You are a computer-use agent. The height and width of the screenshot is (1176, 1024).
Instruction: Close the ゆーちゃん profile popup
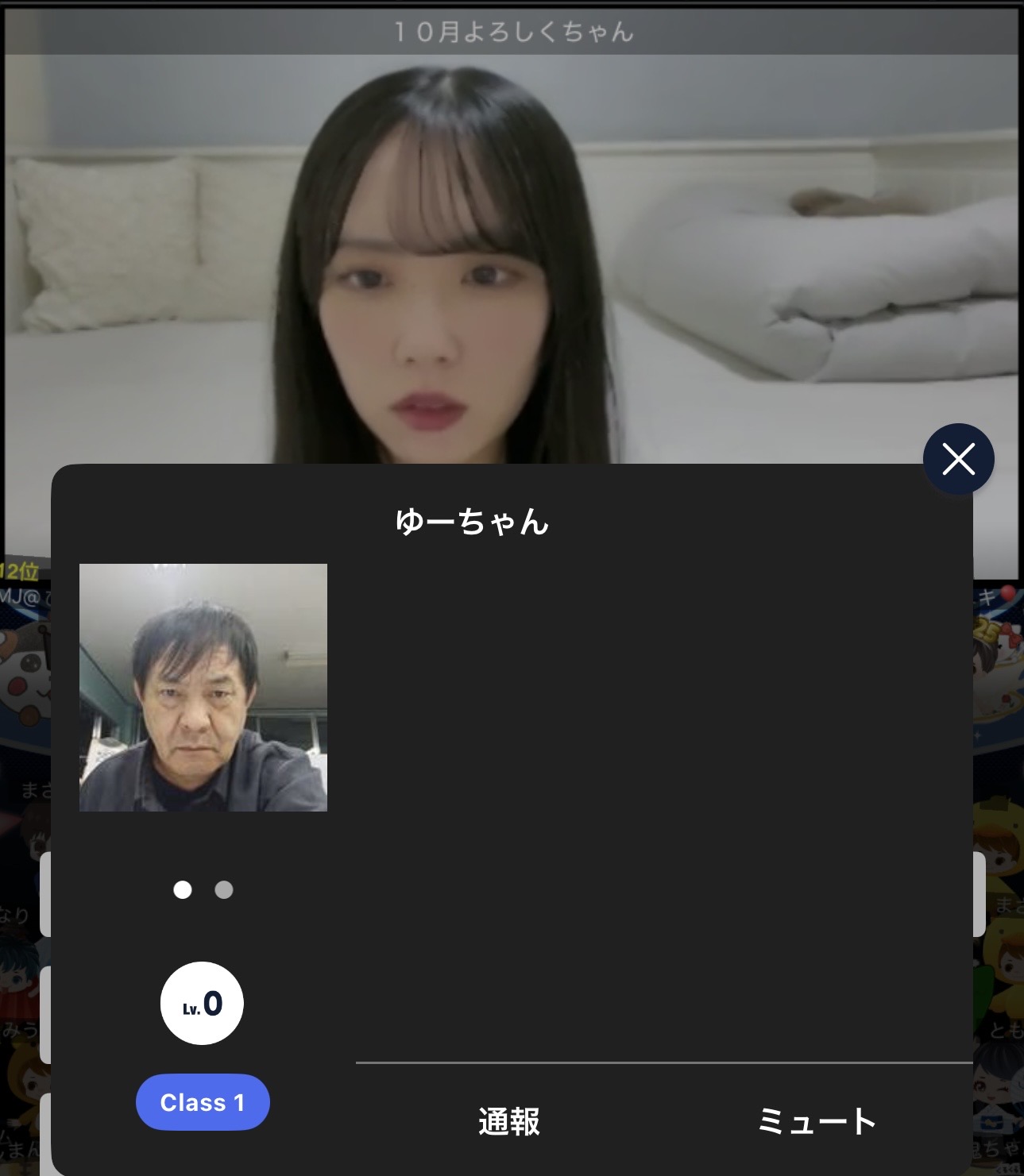958,459
